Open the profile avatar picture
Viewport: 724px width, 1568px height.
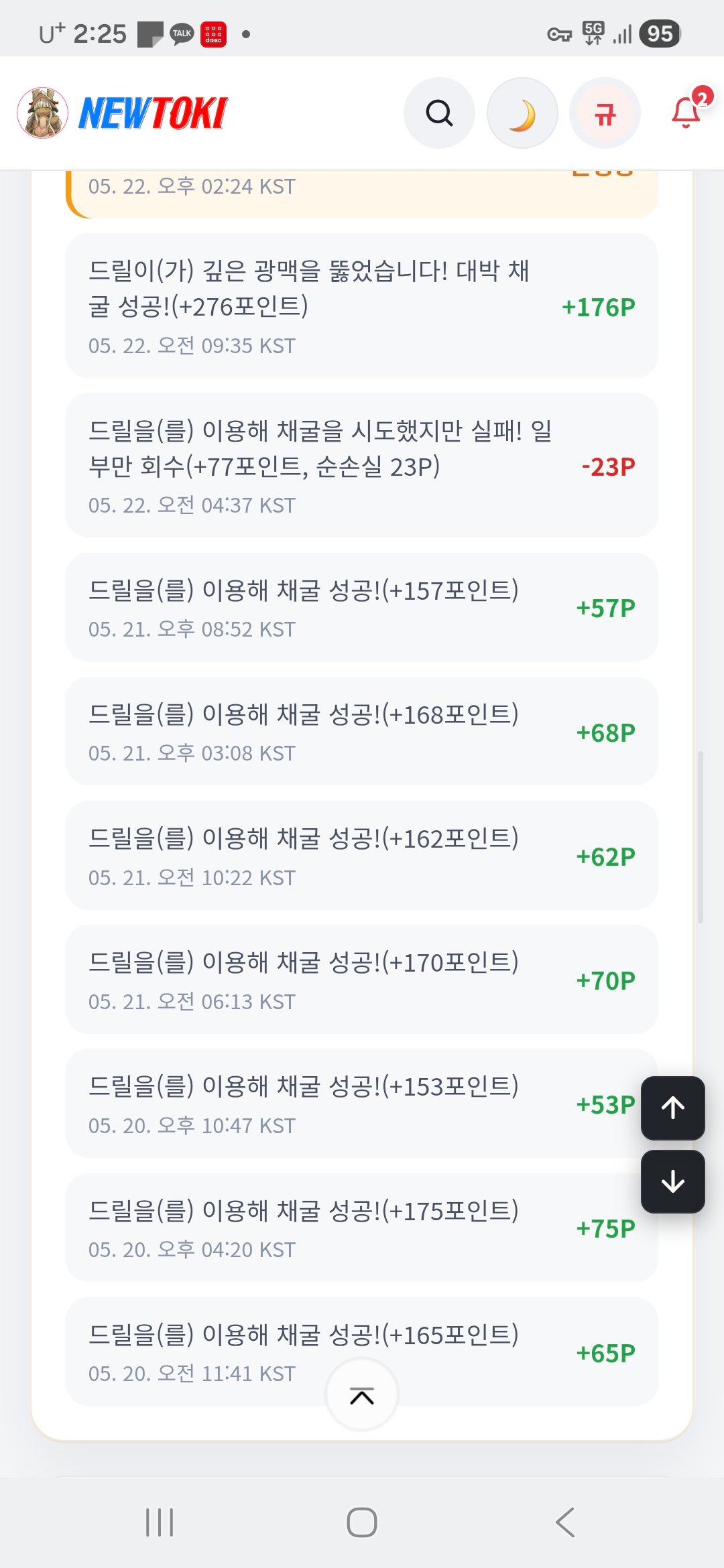[x=42, y=113]
